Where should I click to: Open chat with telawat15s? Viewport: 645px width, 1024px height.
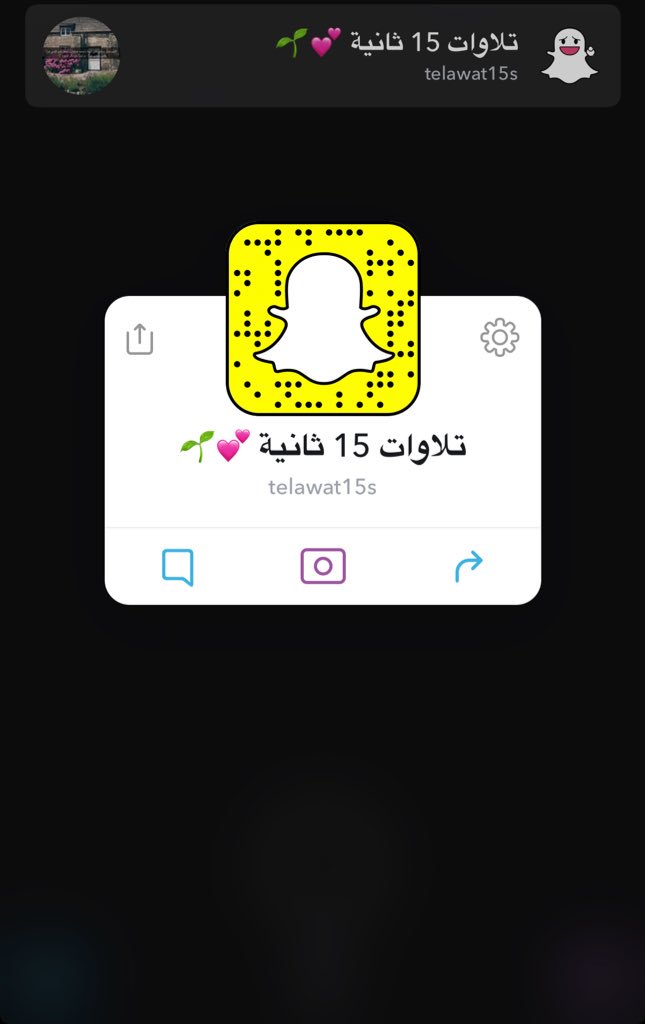click(178, 567)
